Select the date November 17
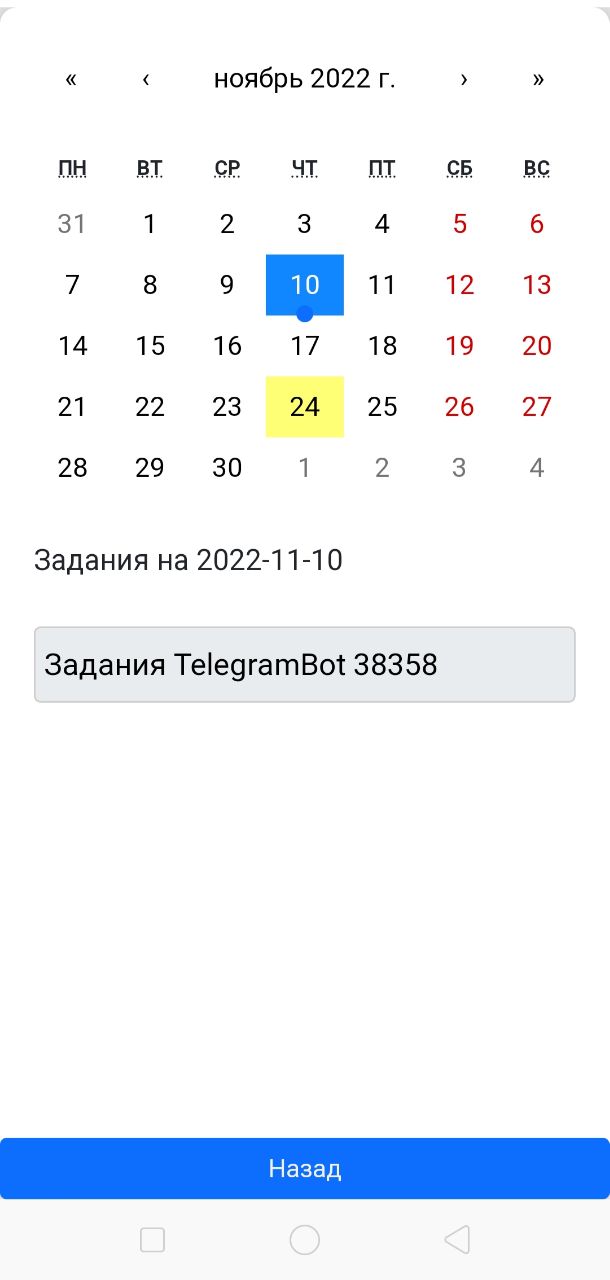 point(305,346)
